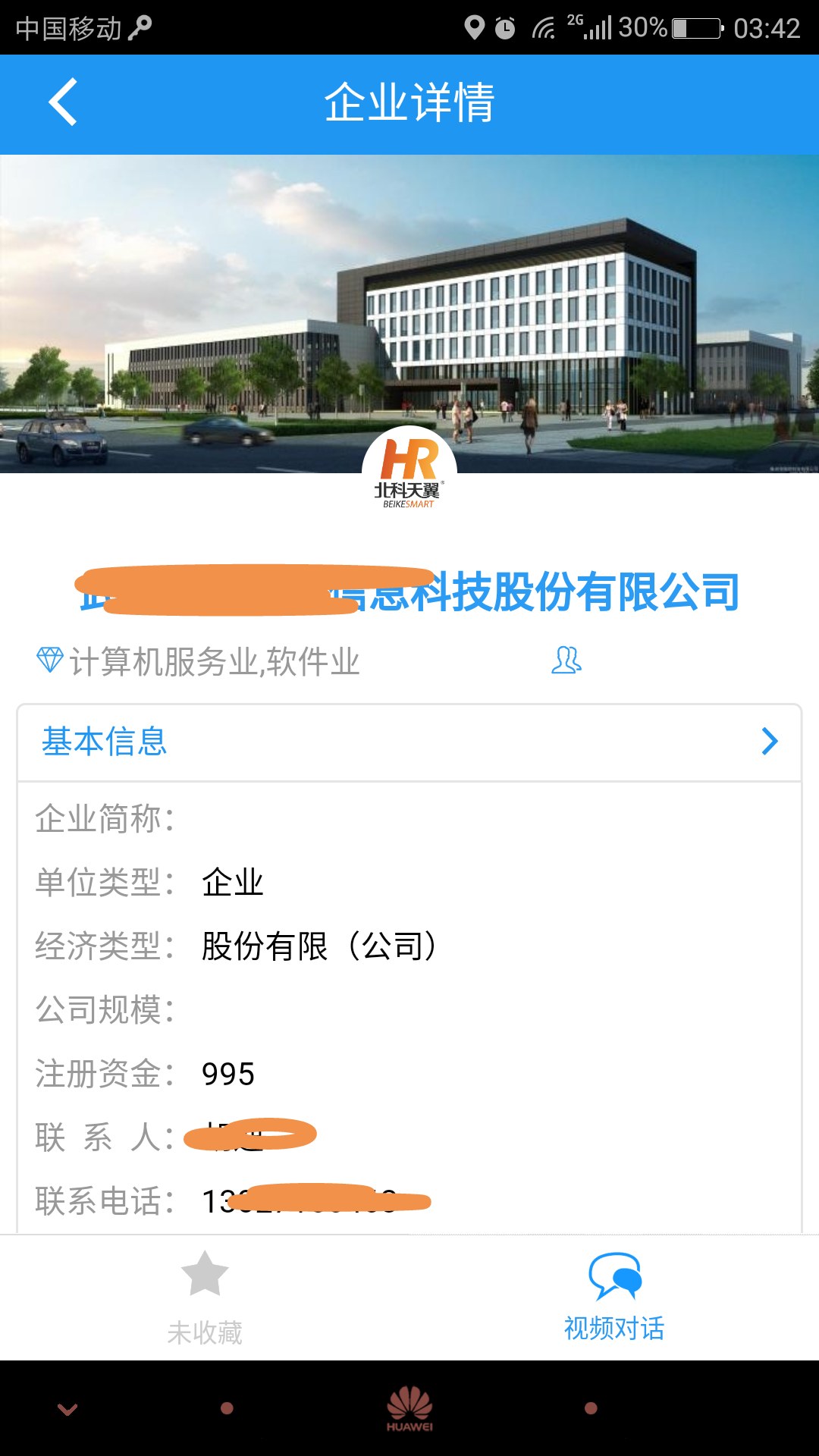Open contacts via the people icon
This screenshot has height=1456, width=819.
point(566,661)
